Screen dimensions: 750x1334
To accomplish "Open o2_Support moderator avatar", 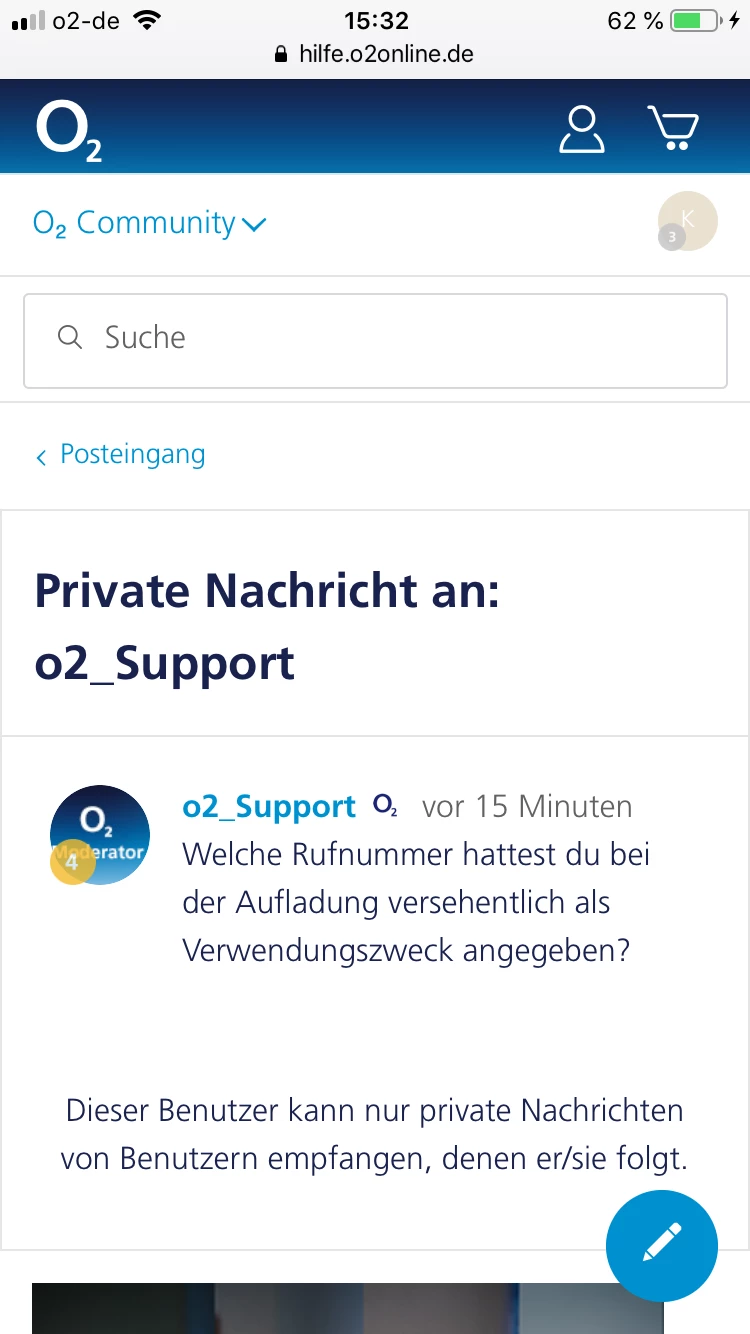I will click(100, 835).
